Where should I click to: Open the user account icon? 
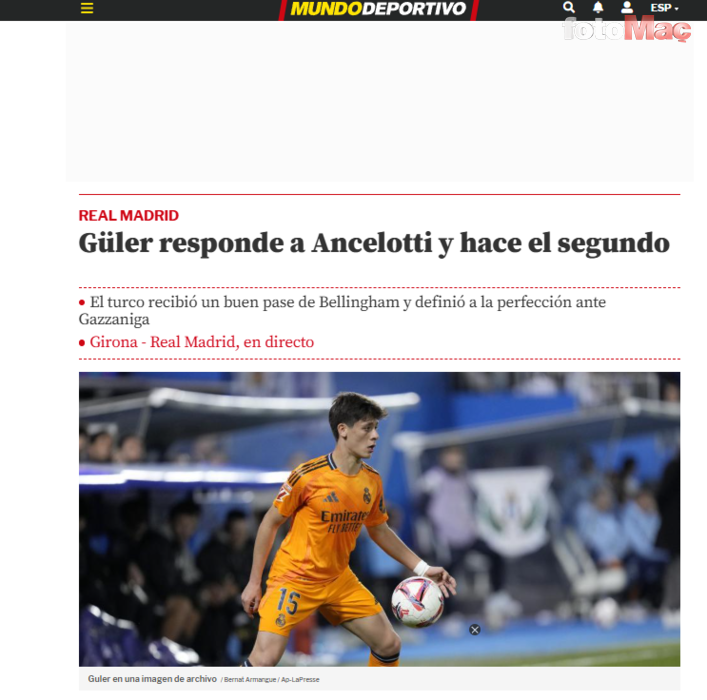tap(627, 8)
